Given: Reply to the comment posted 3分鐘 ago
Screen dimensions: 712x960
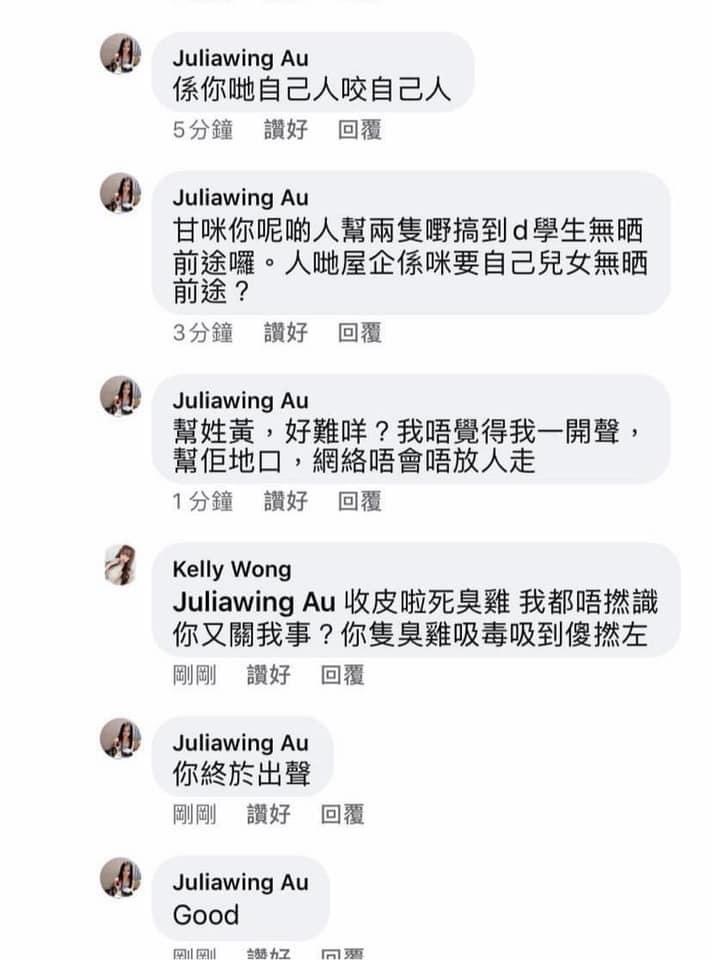Looking at the screenshot, I should pyautogui.click(x=359, y=332).
